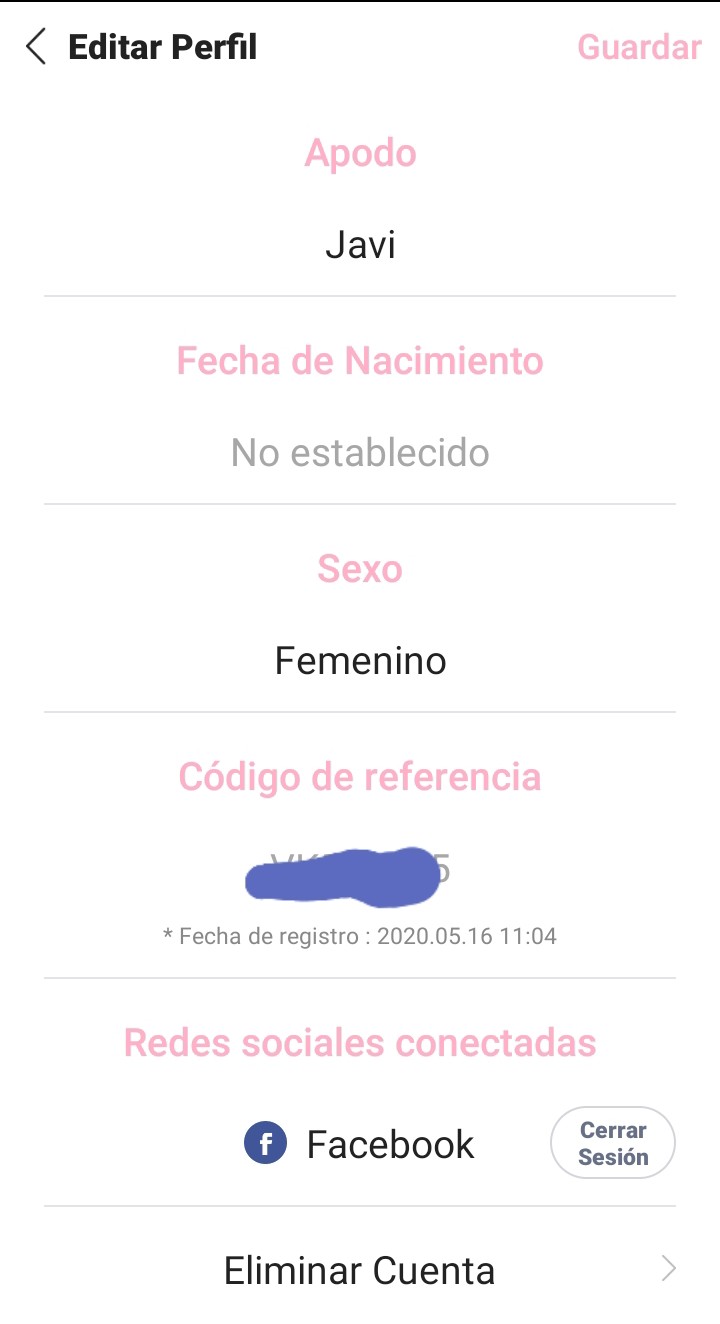Change Sexo from Femenino
Image resolution: width=720 pixels, height=1324 pixels.
tap(360, 661)
